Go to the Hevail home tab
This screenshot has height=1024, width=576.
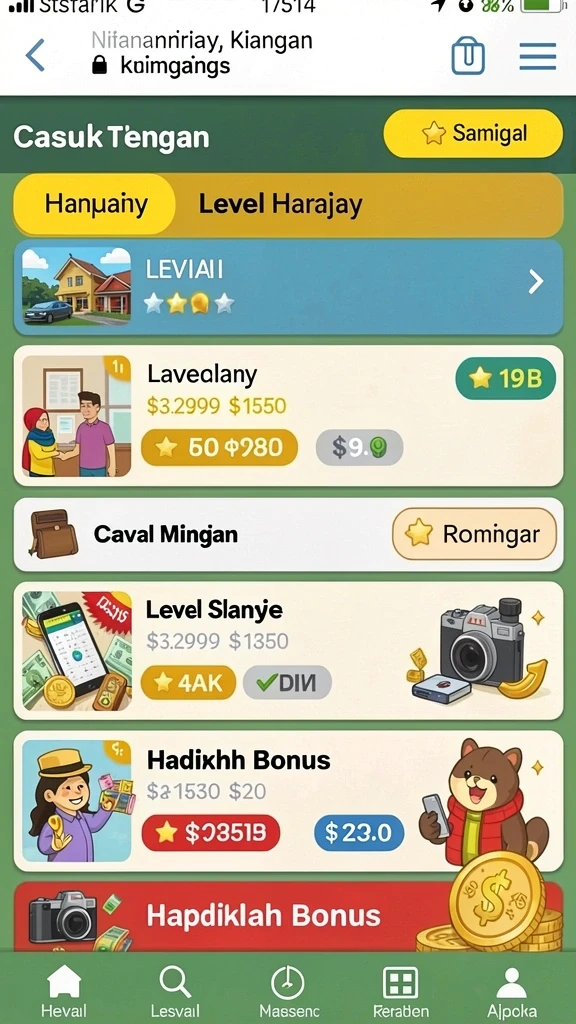pyautogui.click(x=64, y=990)
